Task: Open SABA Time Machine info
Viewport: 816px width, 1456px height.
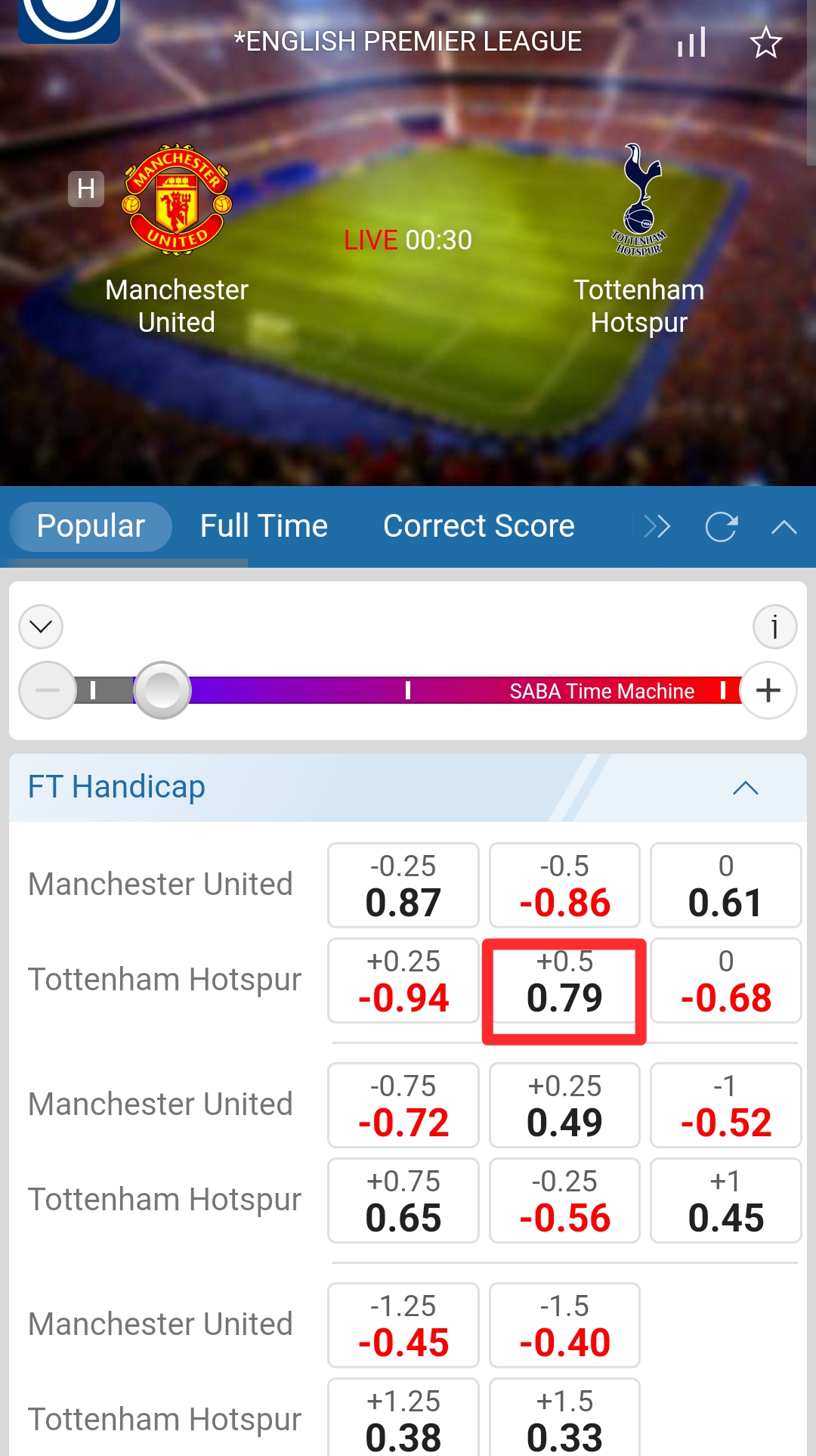Action: [x=774, y=627]
